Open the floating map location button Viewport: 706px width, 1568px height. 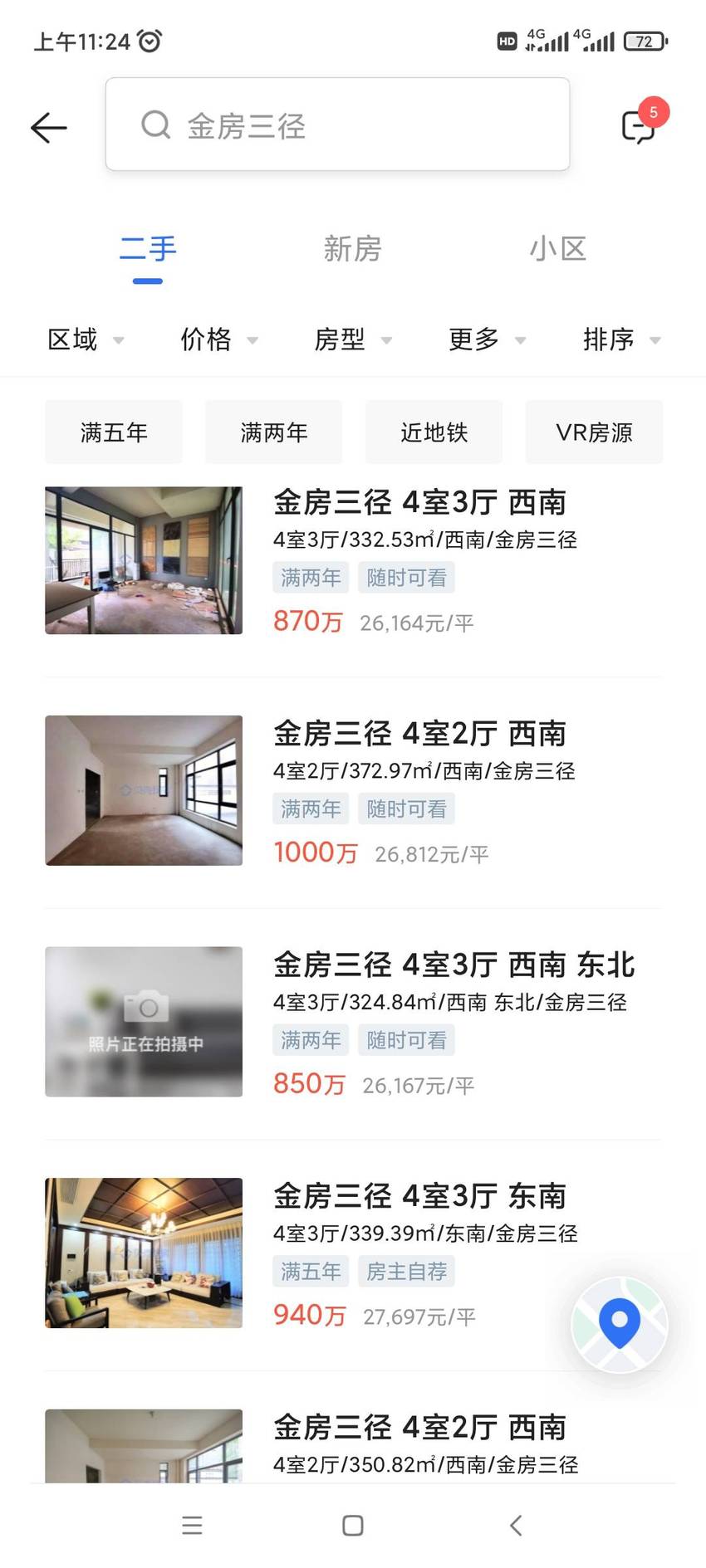pos(620,1324)
